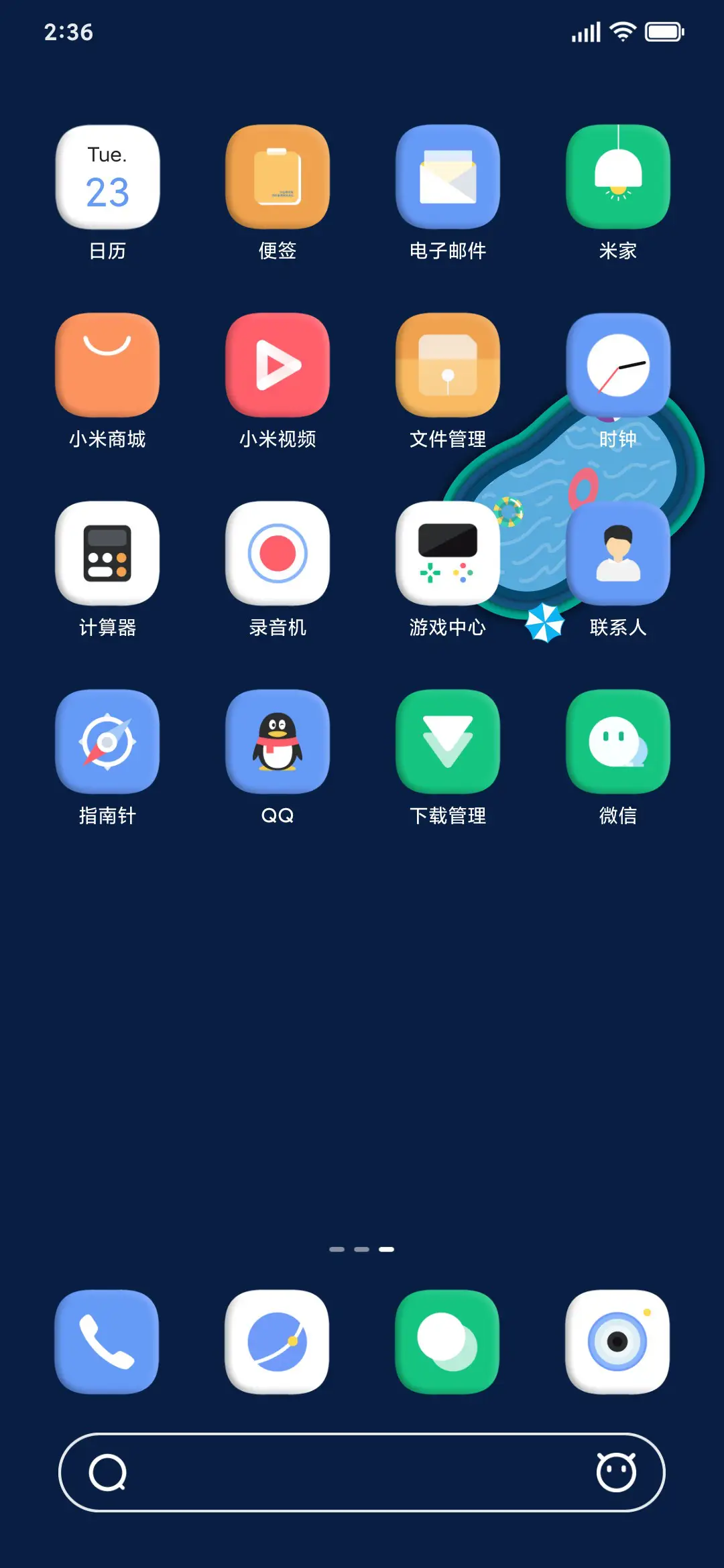This screenshot has height=1568, width=724.
Task: Open the Camera app from the dock
Action: click(x=617, y=1344)
